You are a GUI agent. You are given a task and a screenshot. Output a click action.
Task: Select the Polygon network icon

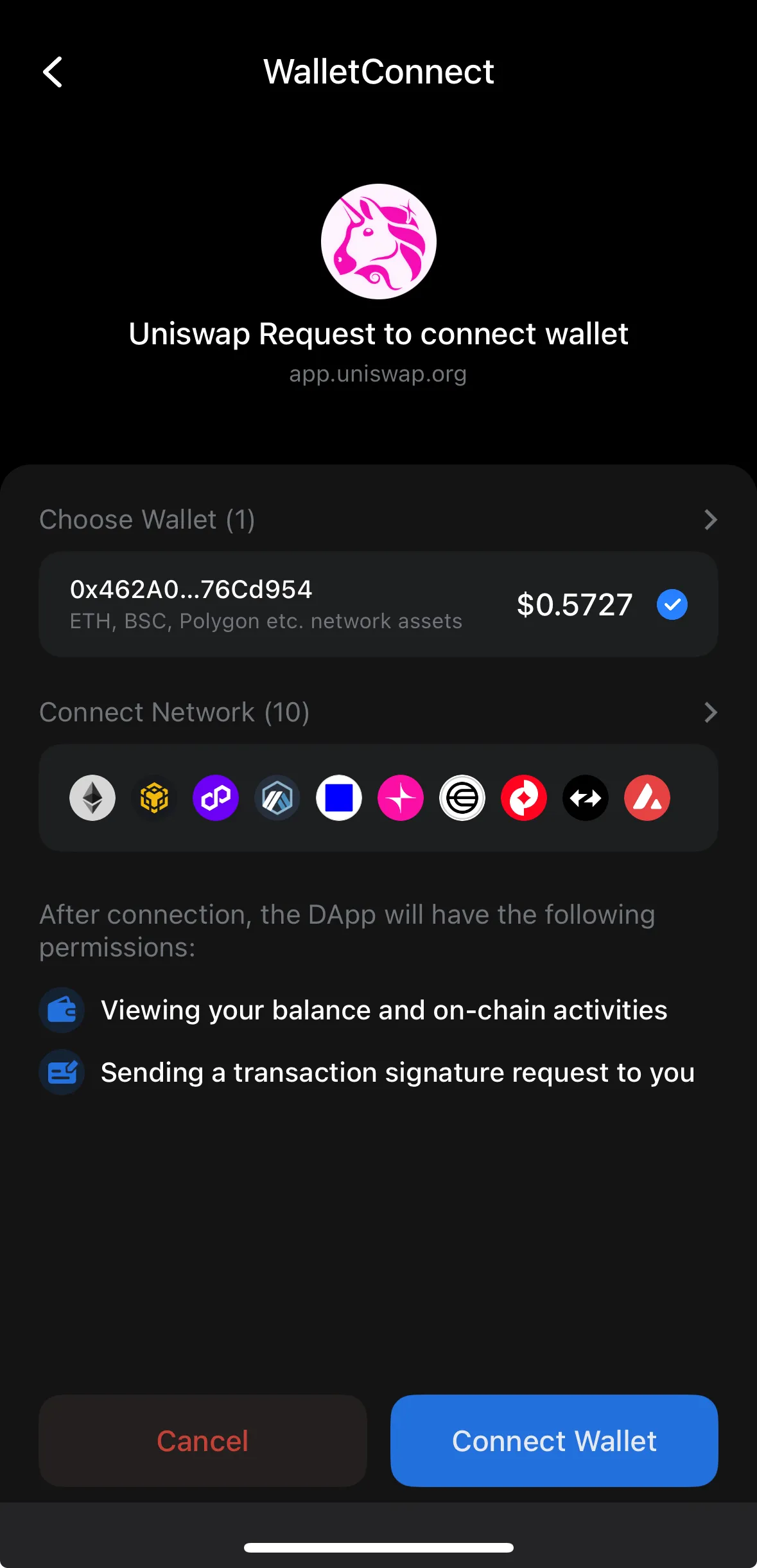[216, 798]
